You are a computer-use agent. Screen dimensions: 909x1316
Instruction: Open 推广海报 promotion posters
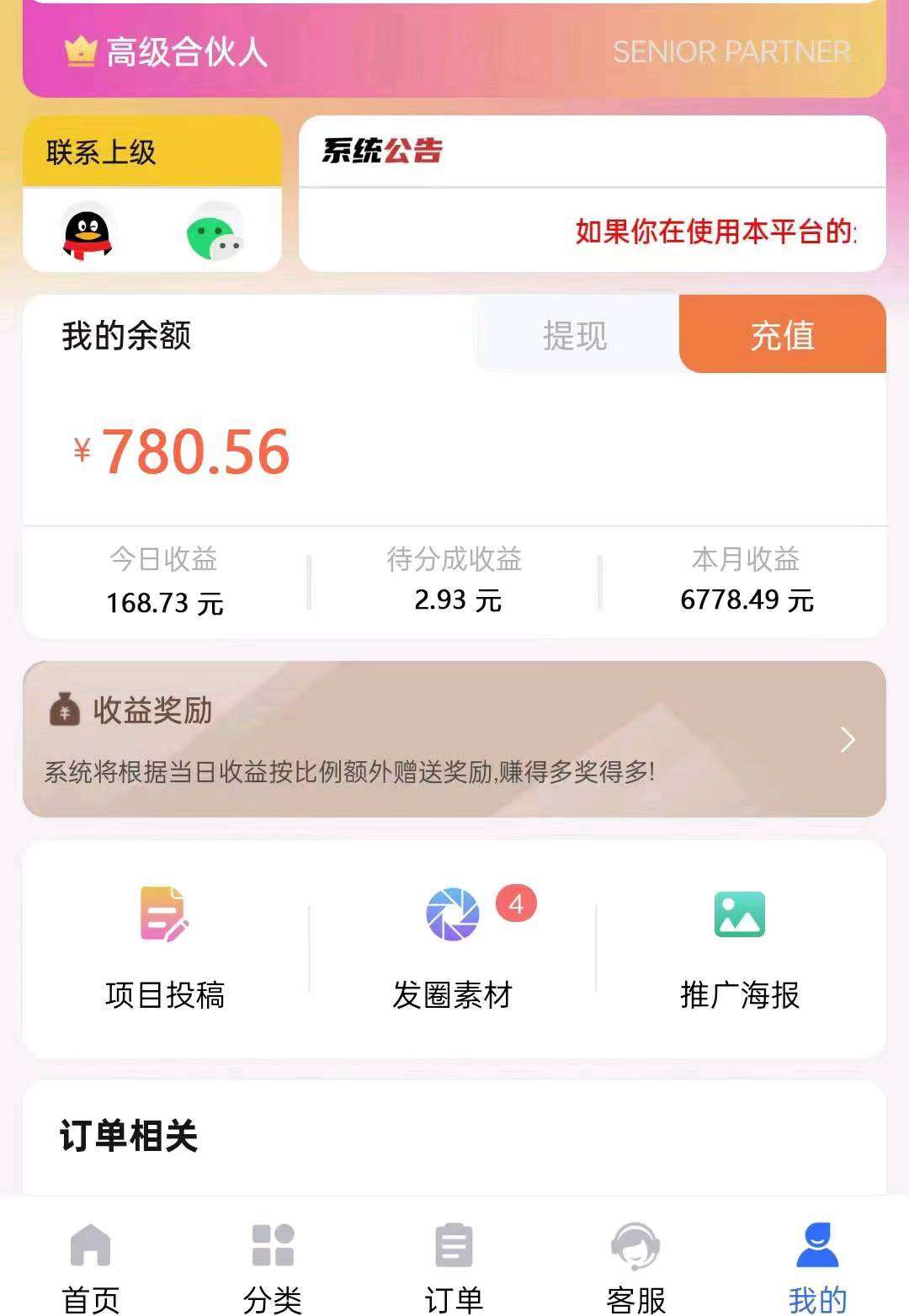coord(740,949)
